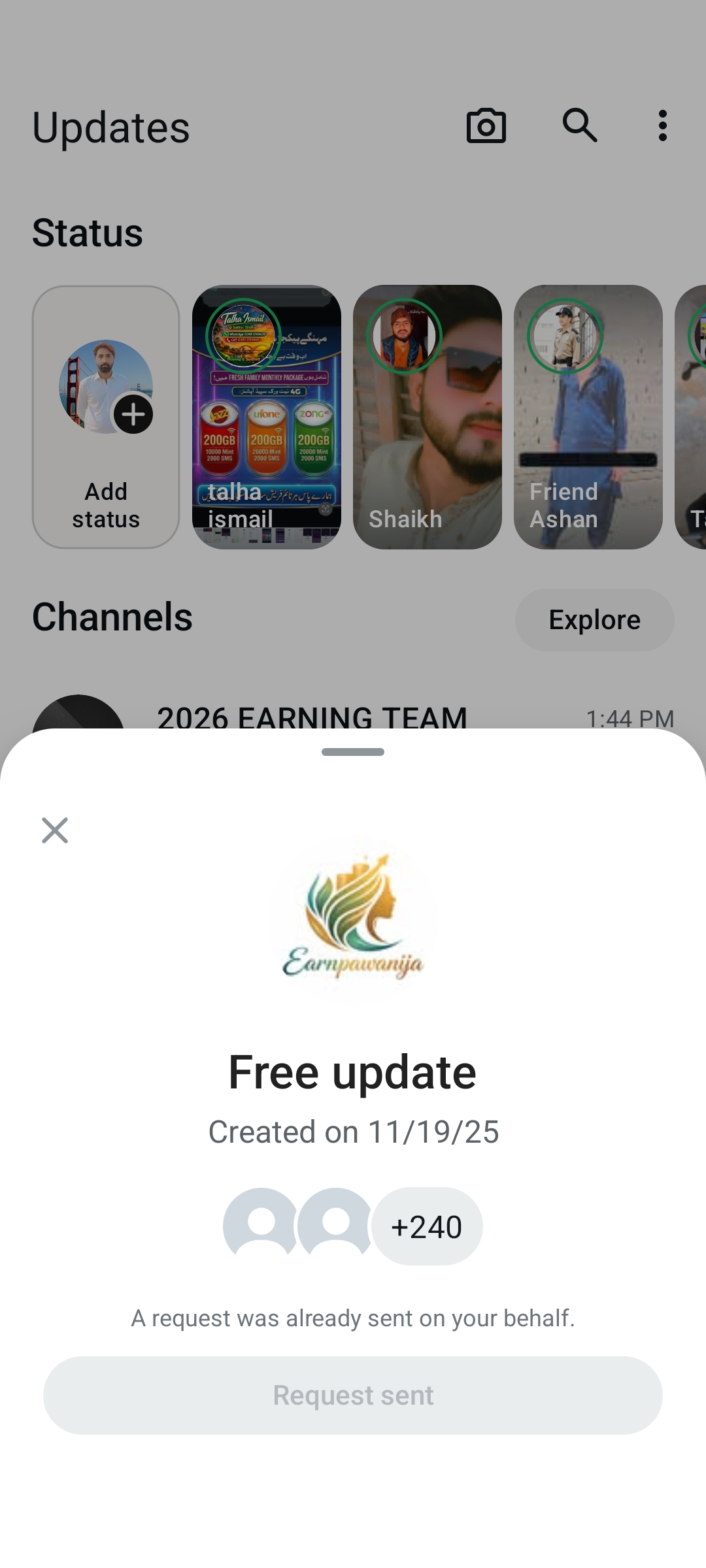Image resolution: width=706 pixels, height=1568 pixels.
Task: Open the overflow menu
Action: [x=662, y=125]
